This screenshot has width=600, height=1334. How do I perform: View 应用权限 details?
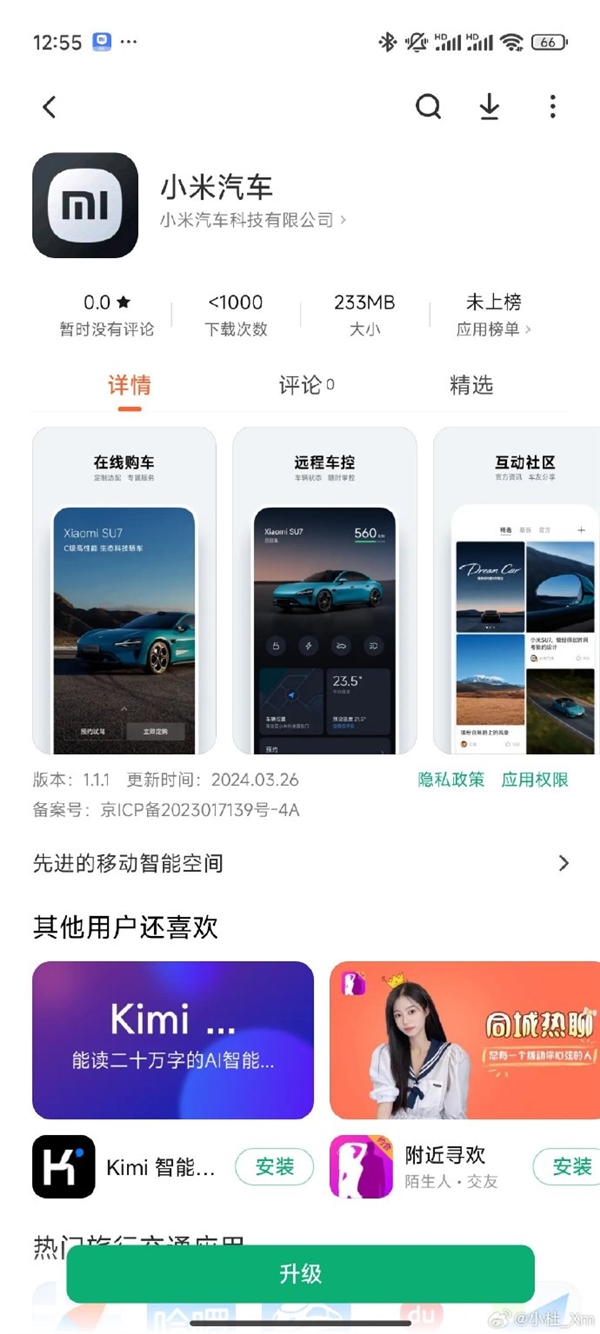(535, 780)
